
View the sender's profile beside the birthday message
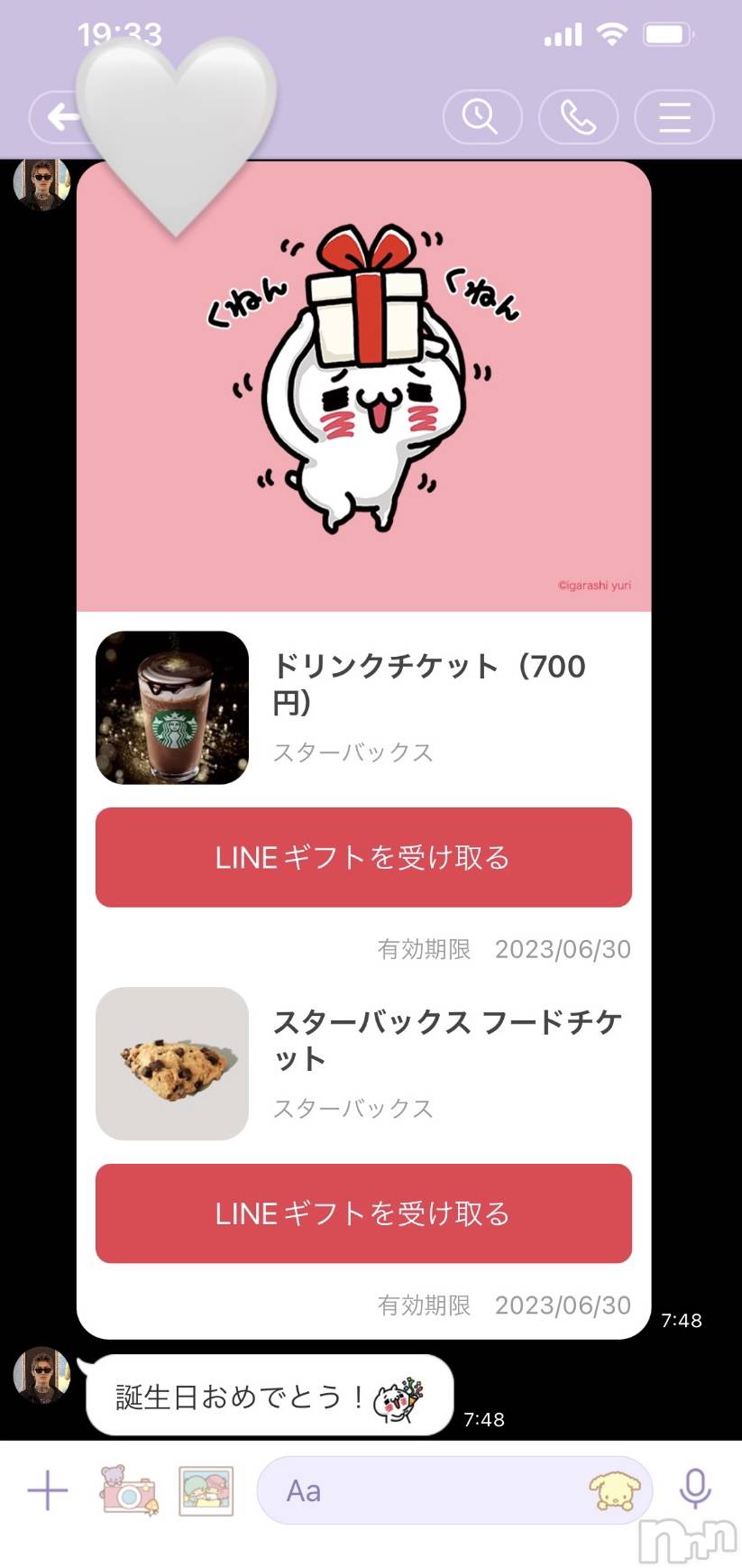[x=41, y=1375]
